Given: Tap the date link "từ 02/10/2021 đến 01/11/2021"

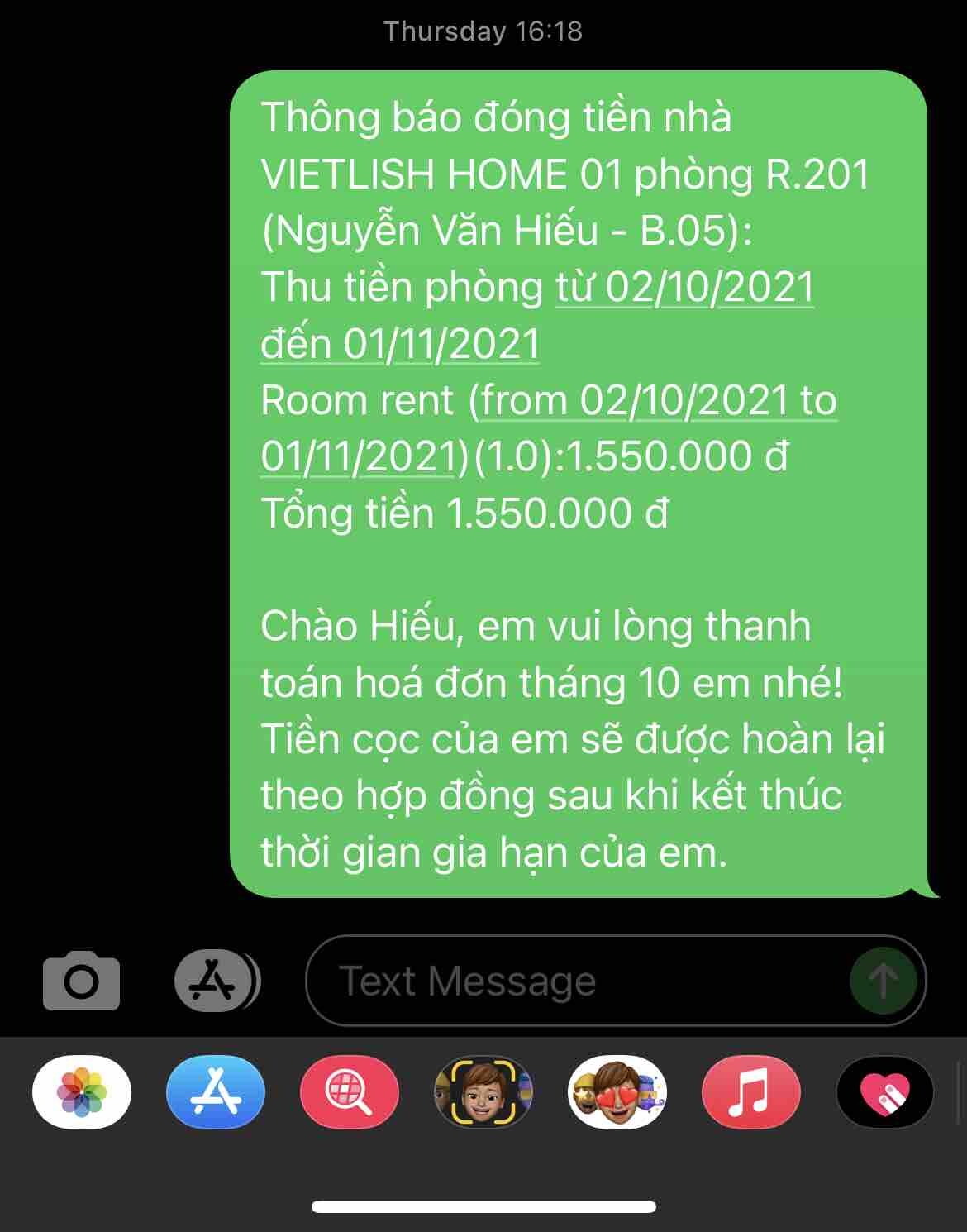Looking at the screenshot, I should pyautogui.click(x=684, y=288).
